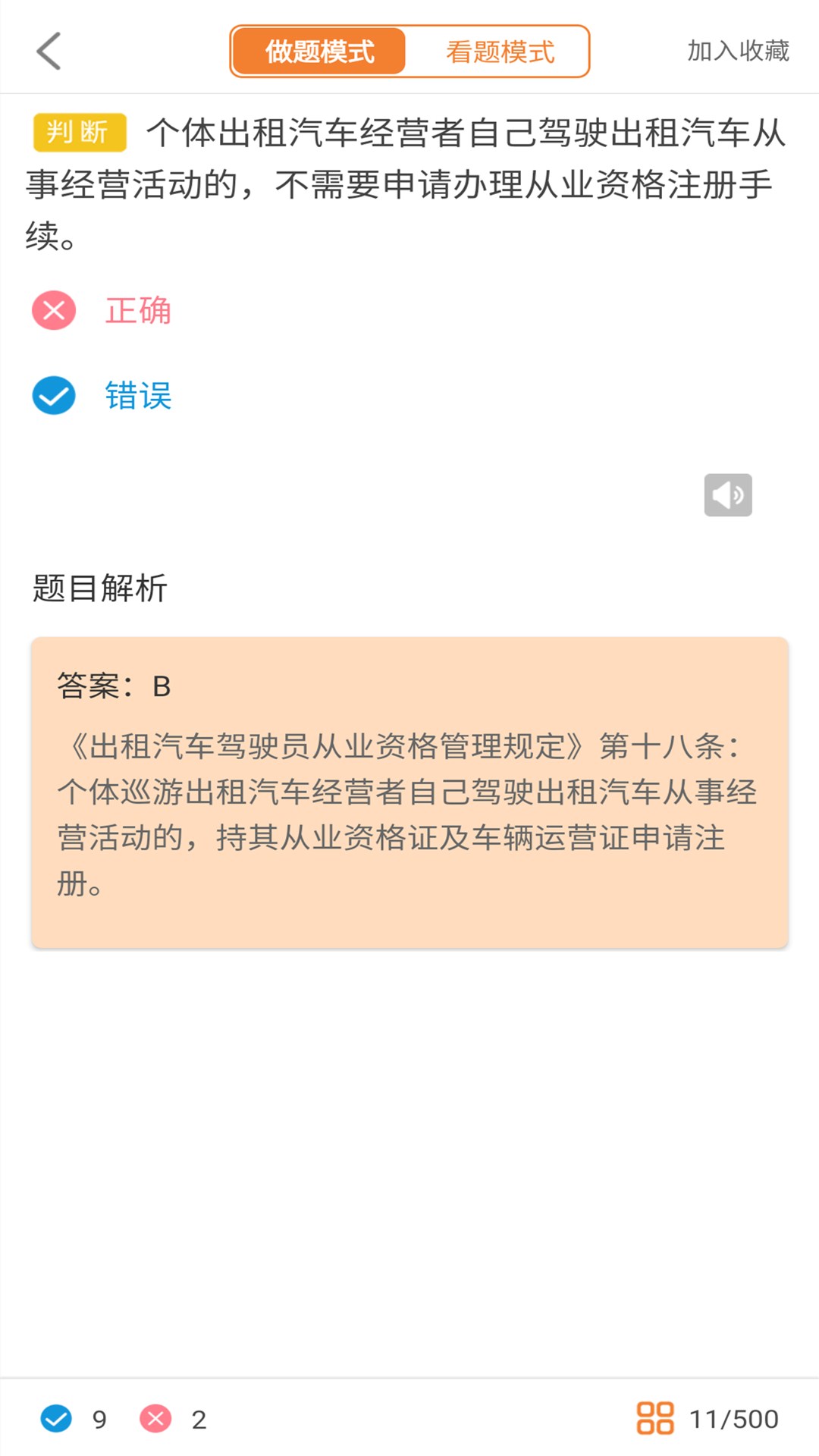The width and height of the screenshot is (819, 1456).
Task: Tap the question text to expand it
Action: pos(409,182)
